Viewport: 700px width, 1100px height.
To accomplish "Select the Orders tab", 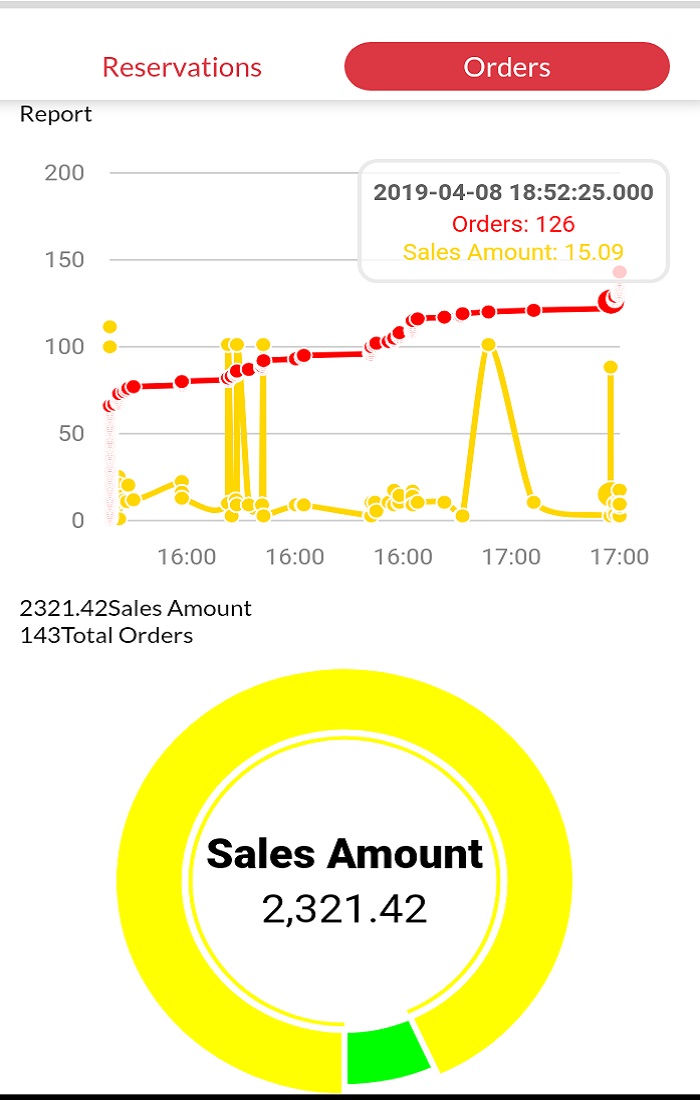I will [x=506, y=67].
